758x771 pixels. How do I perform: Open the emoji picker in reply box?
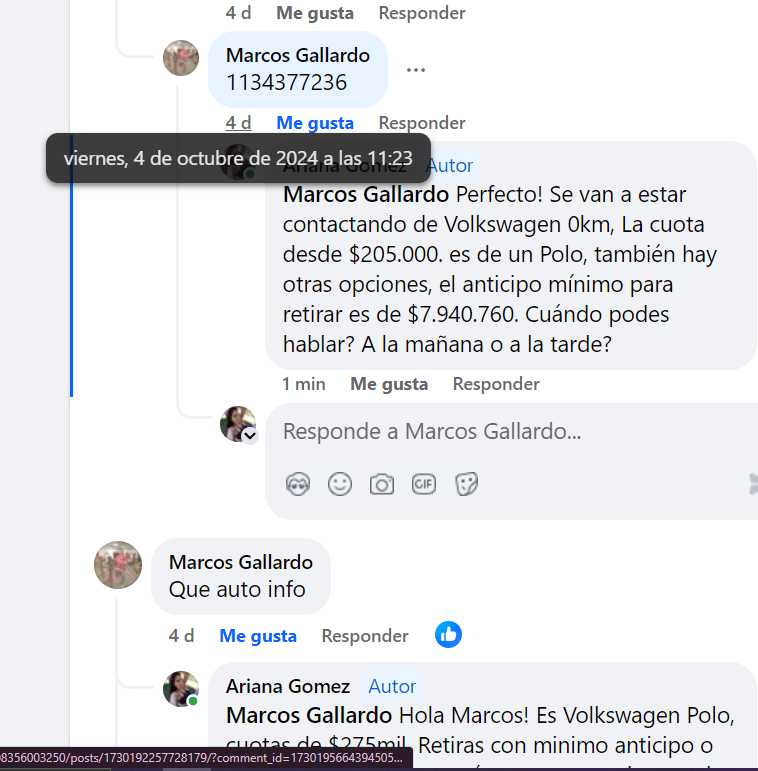tap(340, 485)
